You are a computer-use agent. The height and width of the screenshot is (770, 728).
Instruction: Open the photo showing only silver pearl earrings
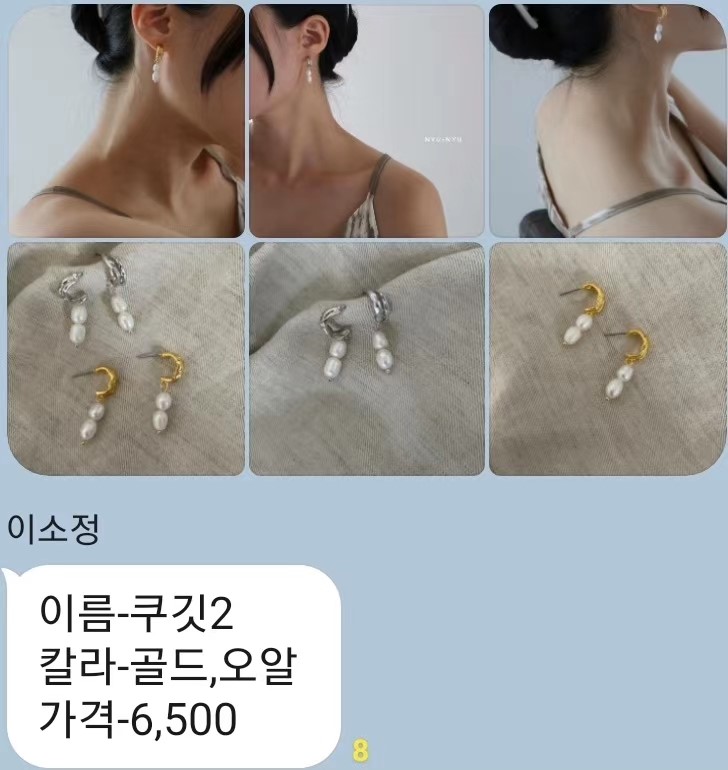366,359
